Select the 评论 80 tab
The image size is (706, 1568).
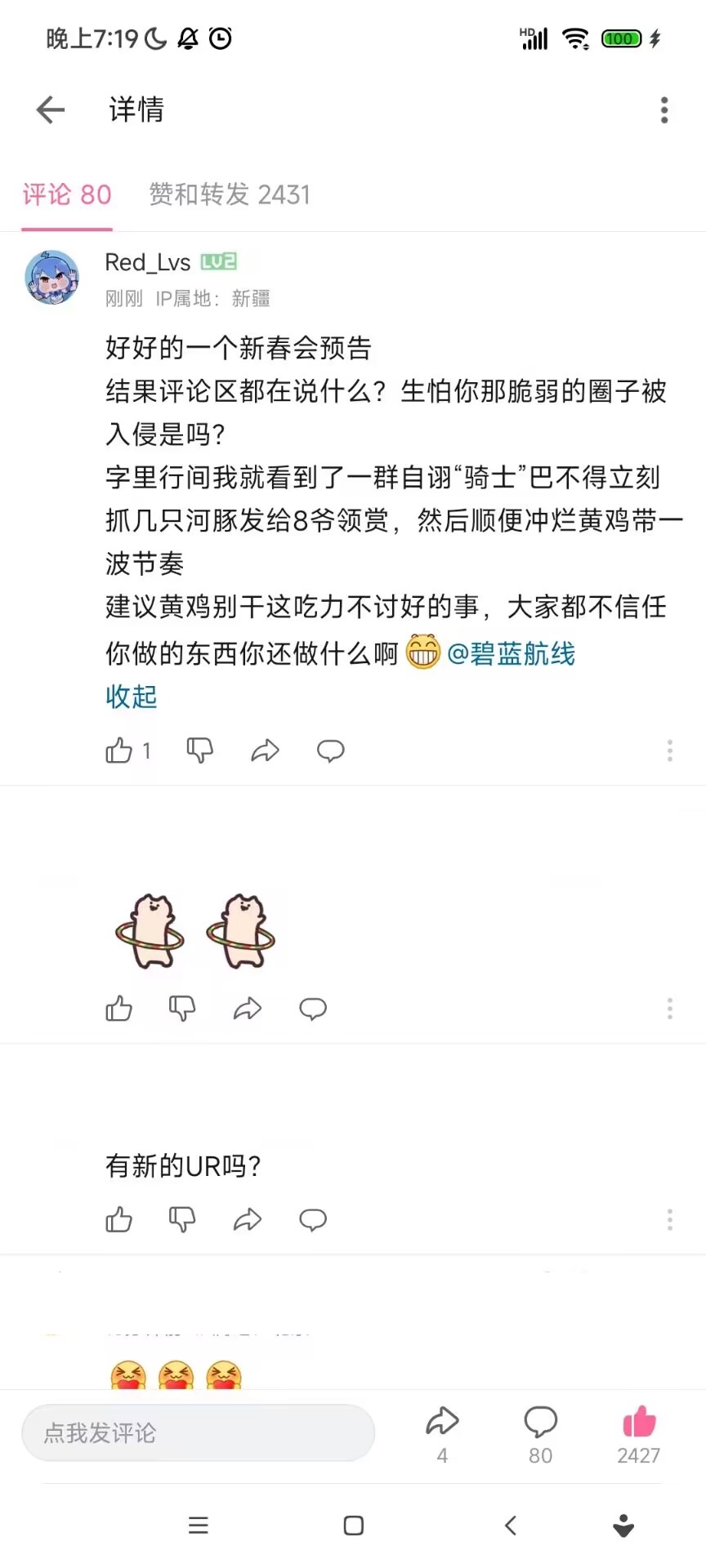click(67, 194)
